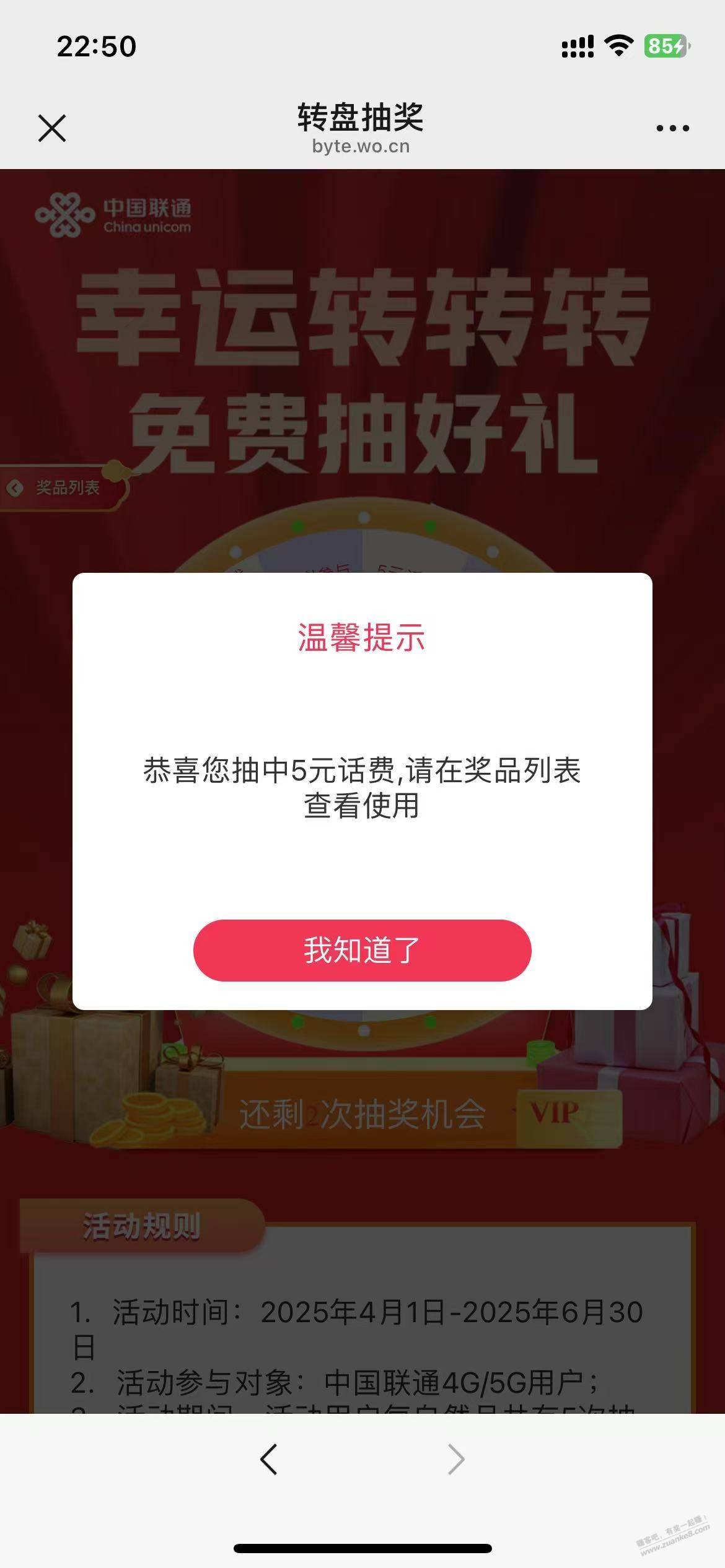Dismiss the dialog with 我知道了 button
This screenshot has height=1568, width=725.
[x=362, y=950]
